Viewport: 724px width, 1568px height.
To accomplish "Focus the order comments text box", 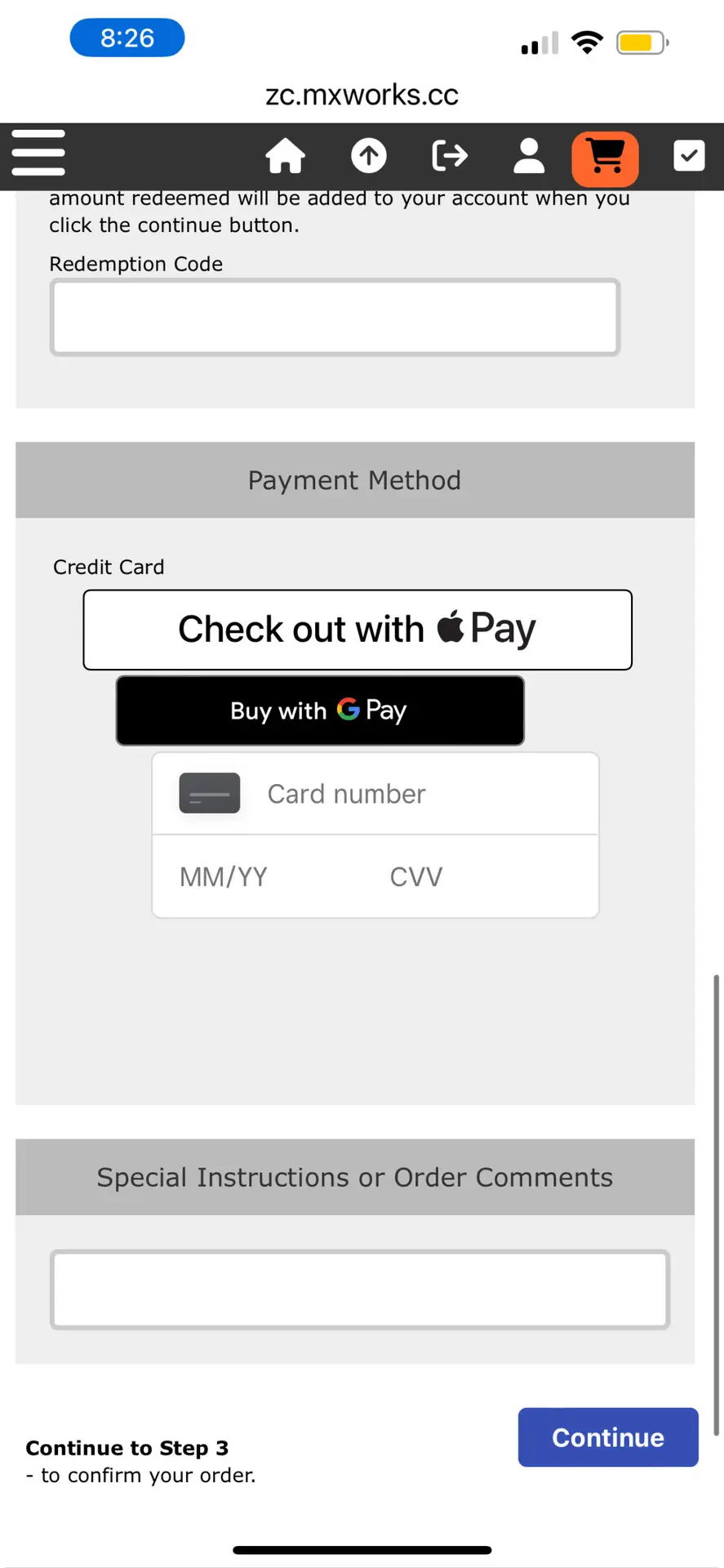I will coord(360,1290).
